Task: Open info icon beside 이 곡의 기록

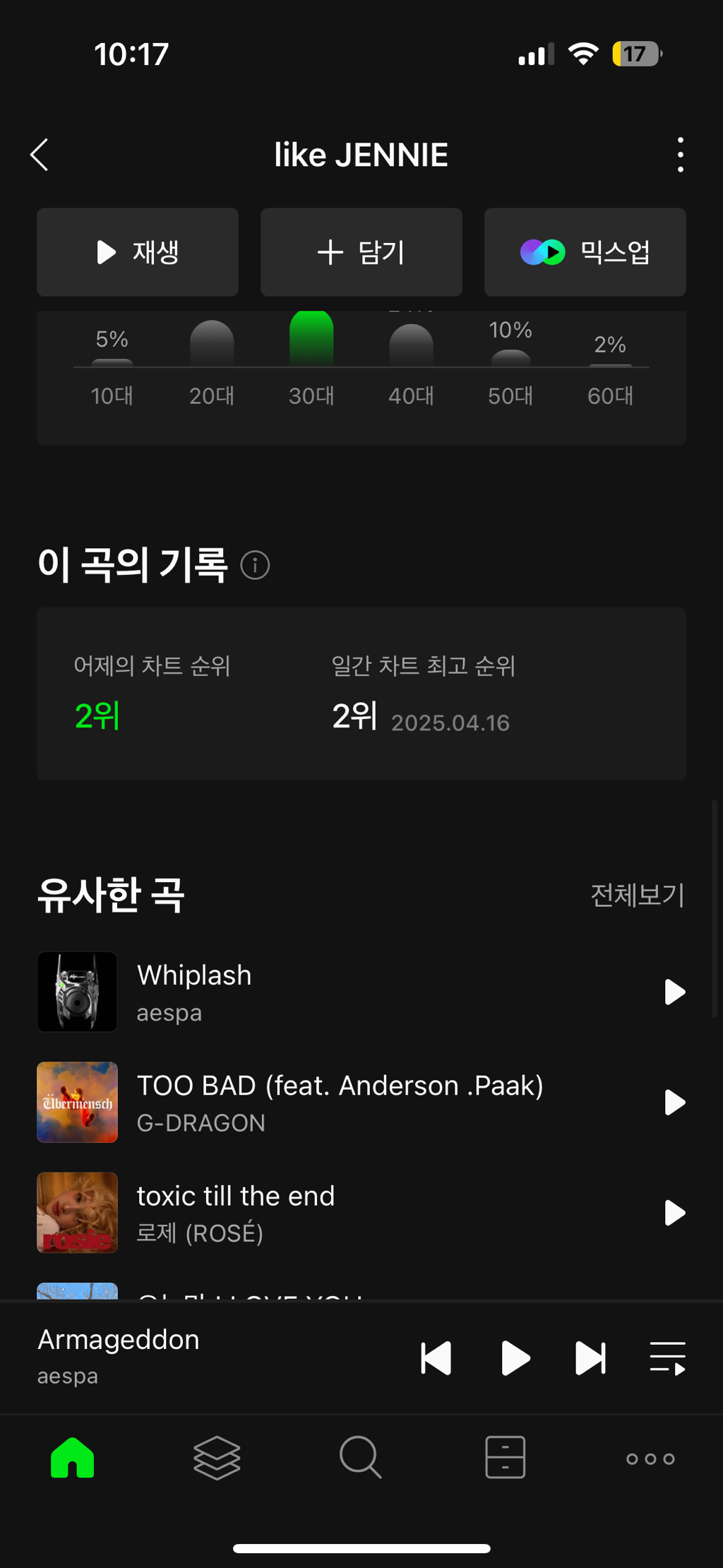Action: pyautogui.click(x=255, y=565)
